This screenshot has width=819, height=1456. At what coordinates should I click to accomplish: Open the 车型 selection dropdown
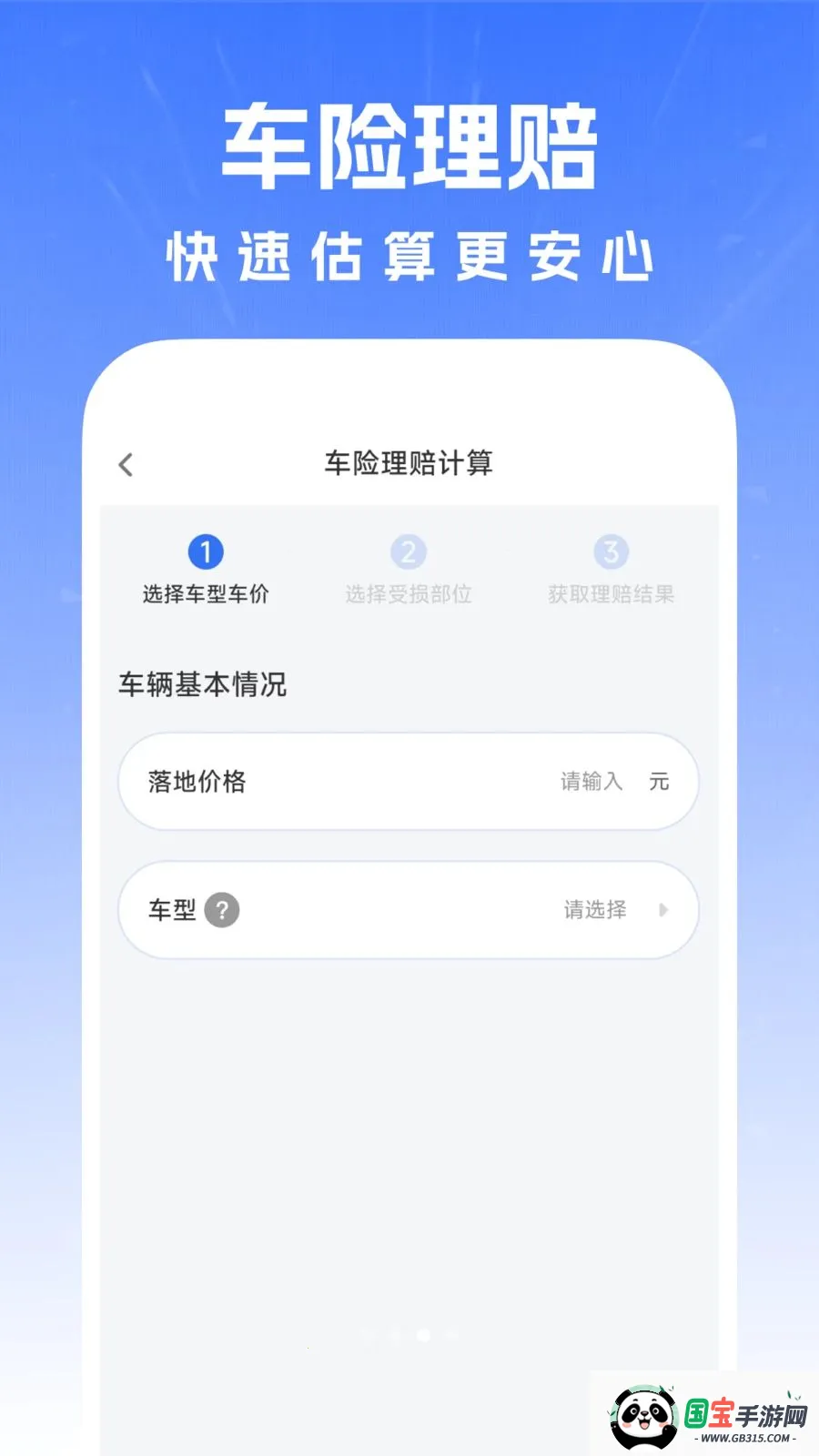[409, 910]
